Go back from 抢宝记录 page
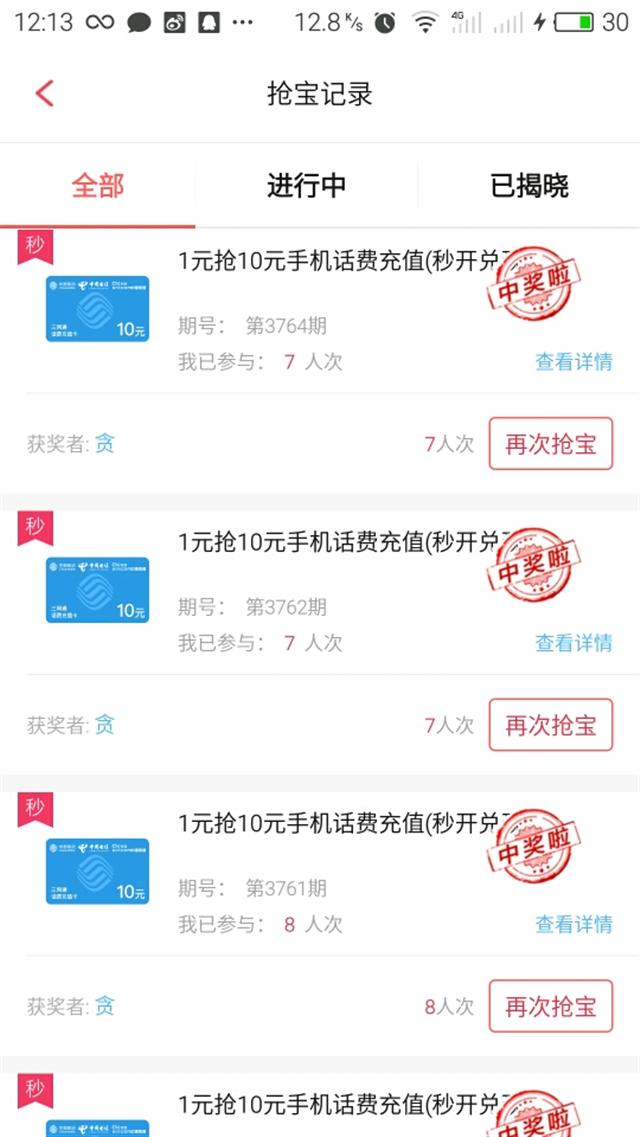The height and width of the screenshot is (1137, 640). (x=45, y=94)
